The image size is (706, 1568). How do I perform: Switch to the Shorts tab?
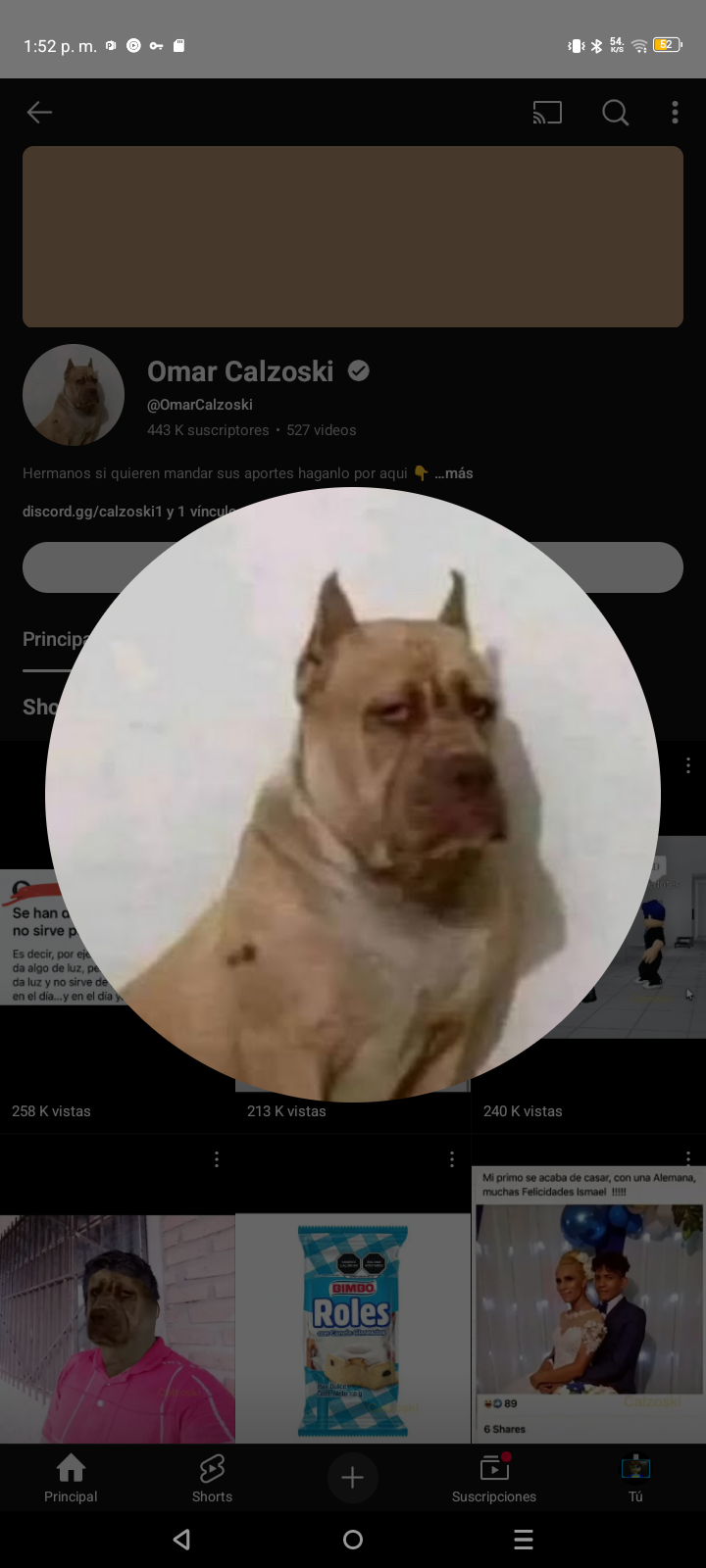212,1478
